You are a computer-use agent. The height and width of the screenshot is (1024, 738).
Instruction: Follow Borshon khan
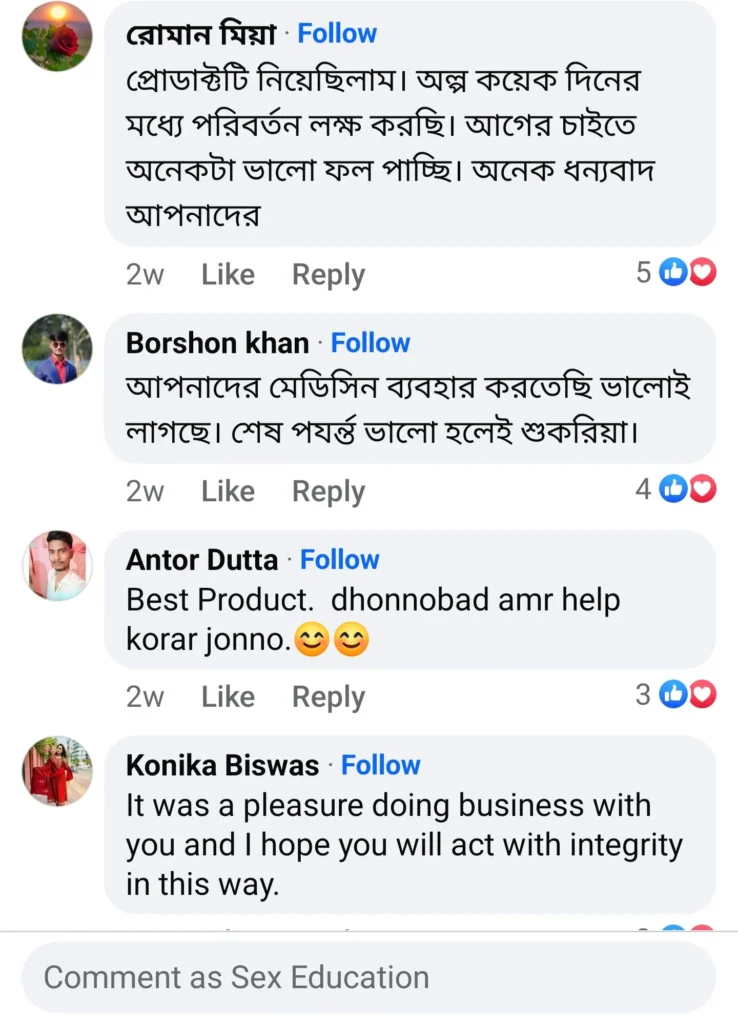coord(370,343)
